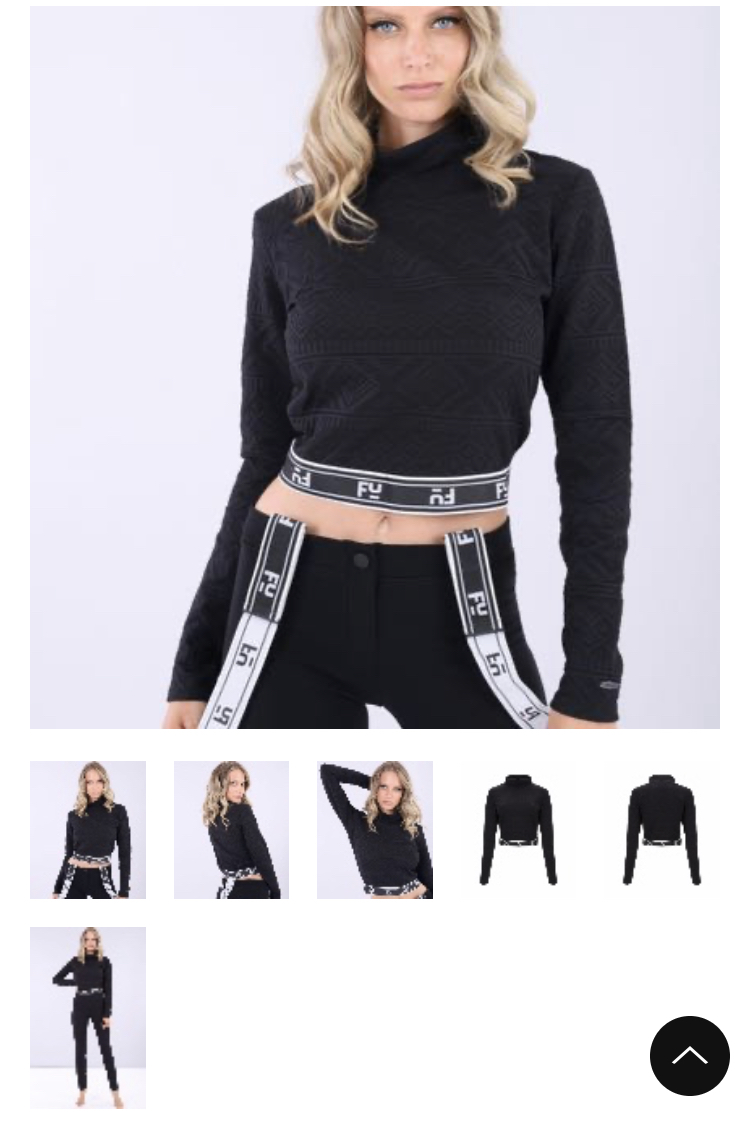This screenshot has height=1126, width=750.
Task: Select the back-view model thumbnail
Action: click(231, 830)
